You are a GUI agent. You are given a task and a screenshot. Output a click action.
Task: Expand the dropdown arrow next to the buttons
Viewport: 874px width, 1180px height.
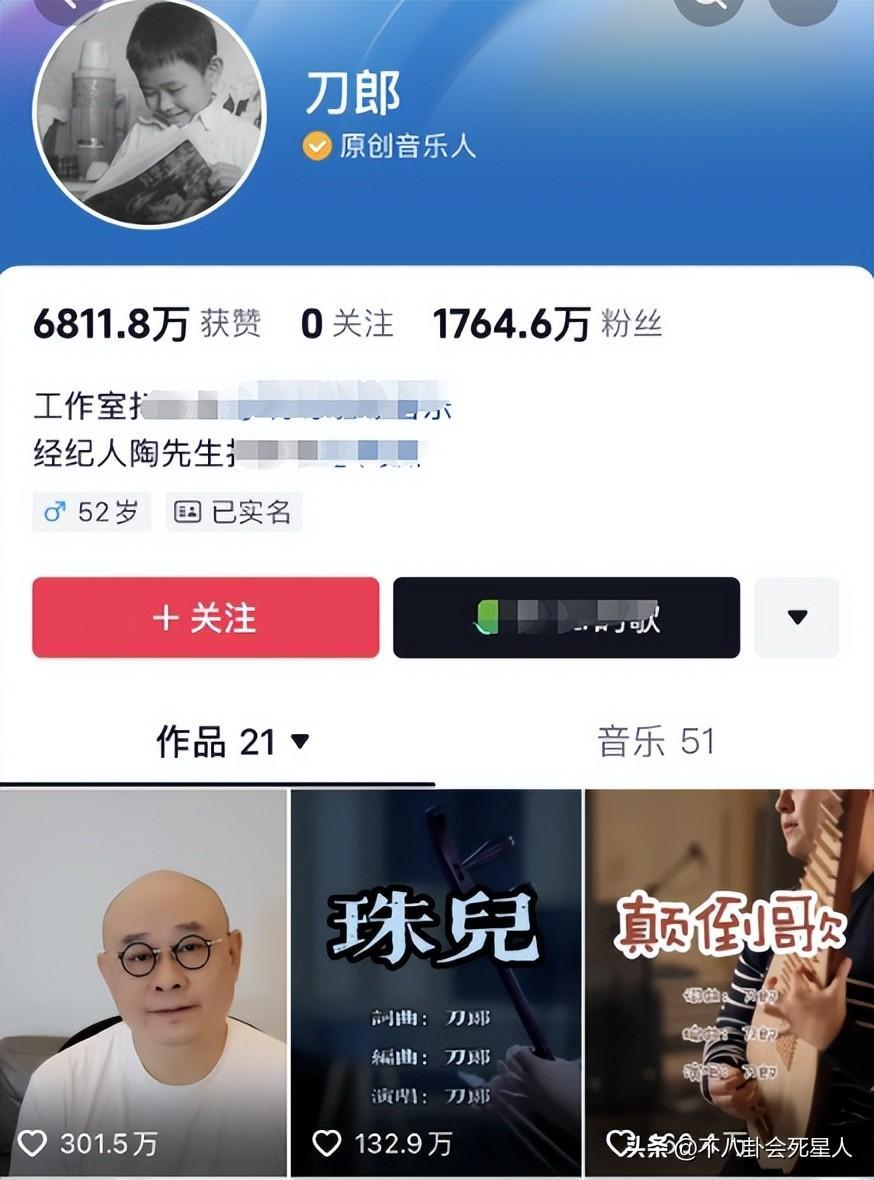[796, 618]
